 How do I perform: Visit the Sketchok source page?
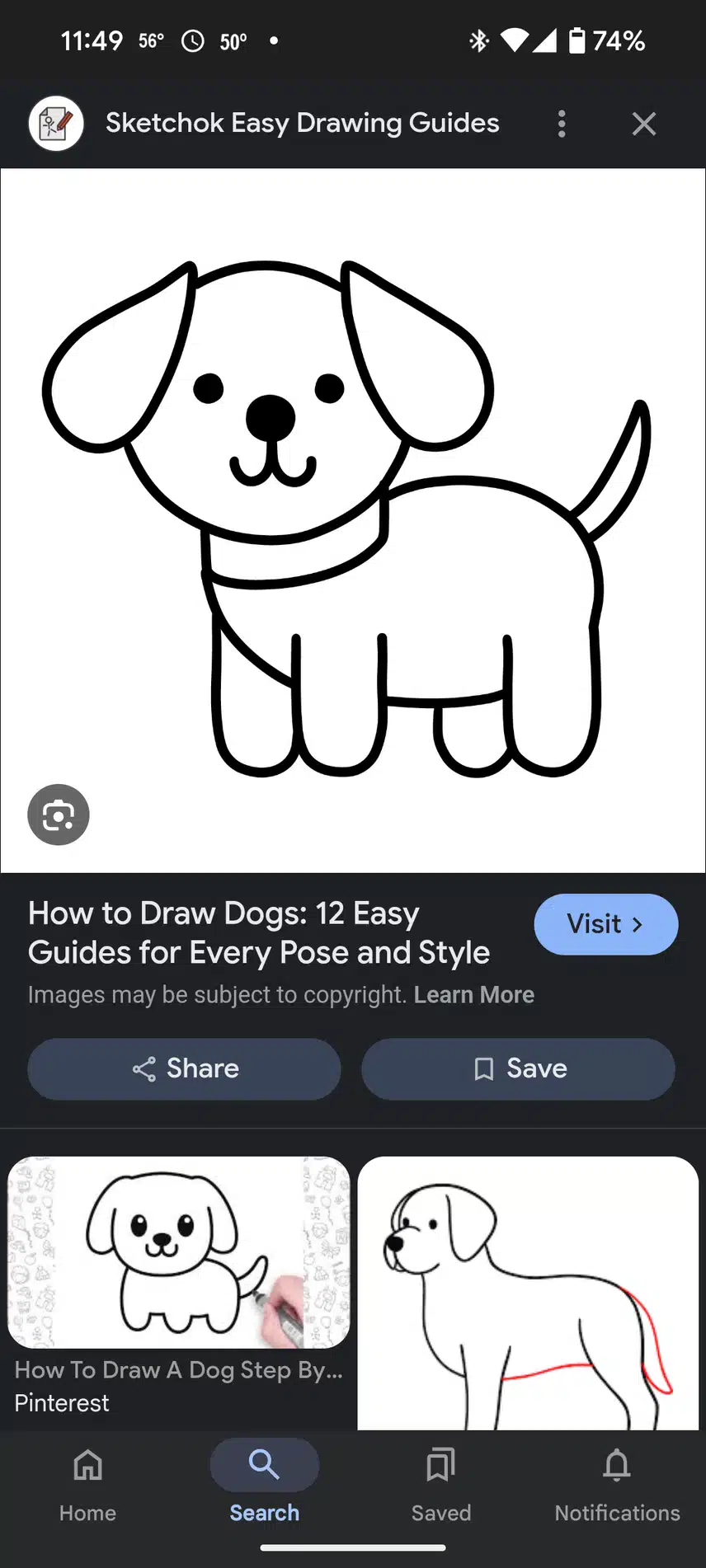(605, 924)
